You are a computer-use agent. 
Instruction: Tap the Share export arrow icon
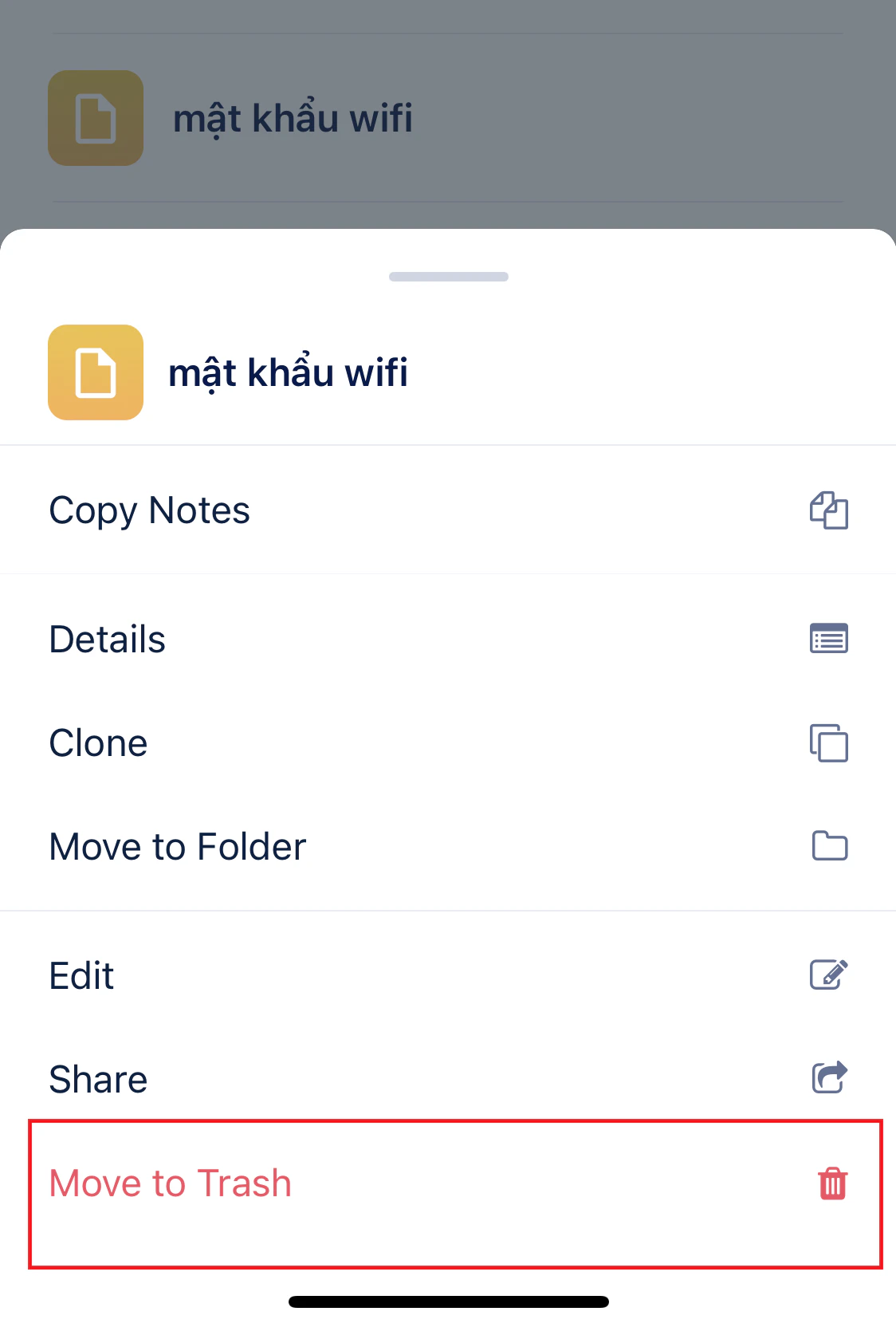coord(828,1077)
